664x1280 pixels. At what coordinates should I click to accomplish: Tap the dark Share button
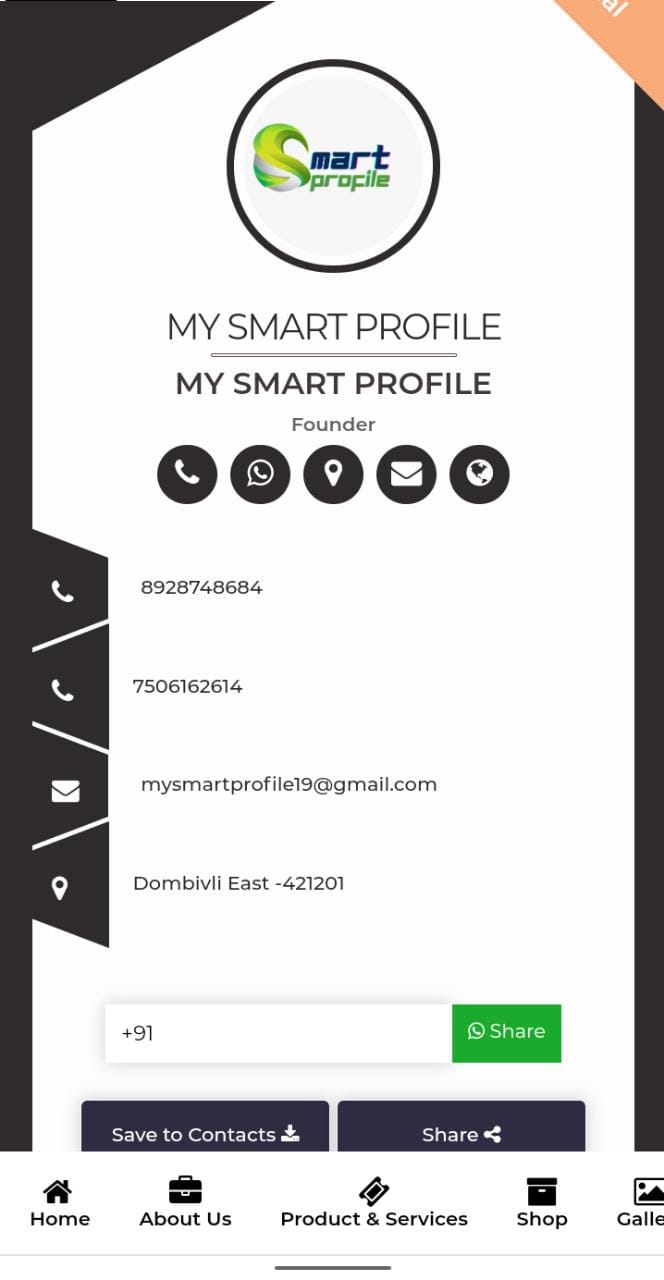pos(461,1134)
